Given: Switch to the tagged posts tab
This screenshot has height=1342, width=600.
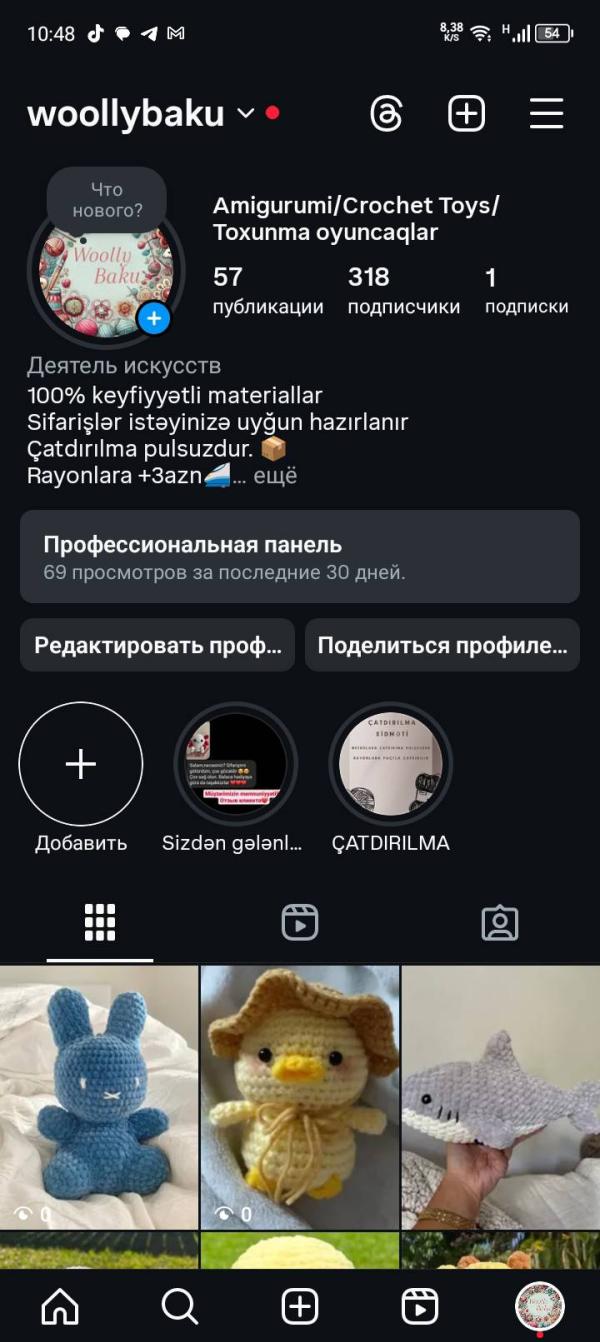Looking at the screenshot, I should pos(499,922).
